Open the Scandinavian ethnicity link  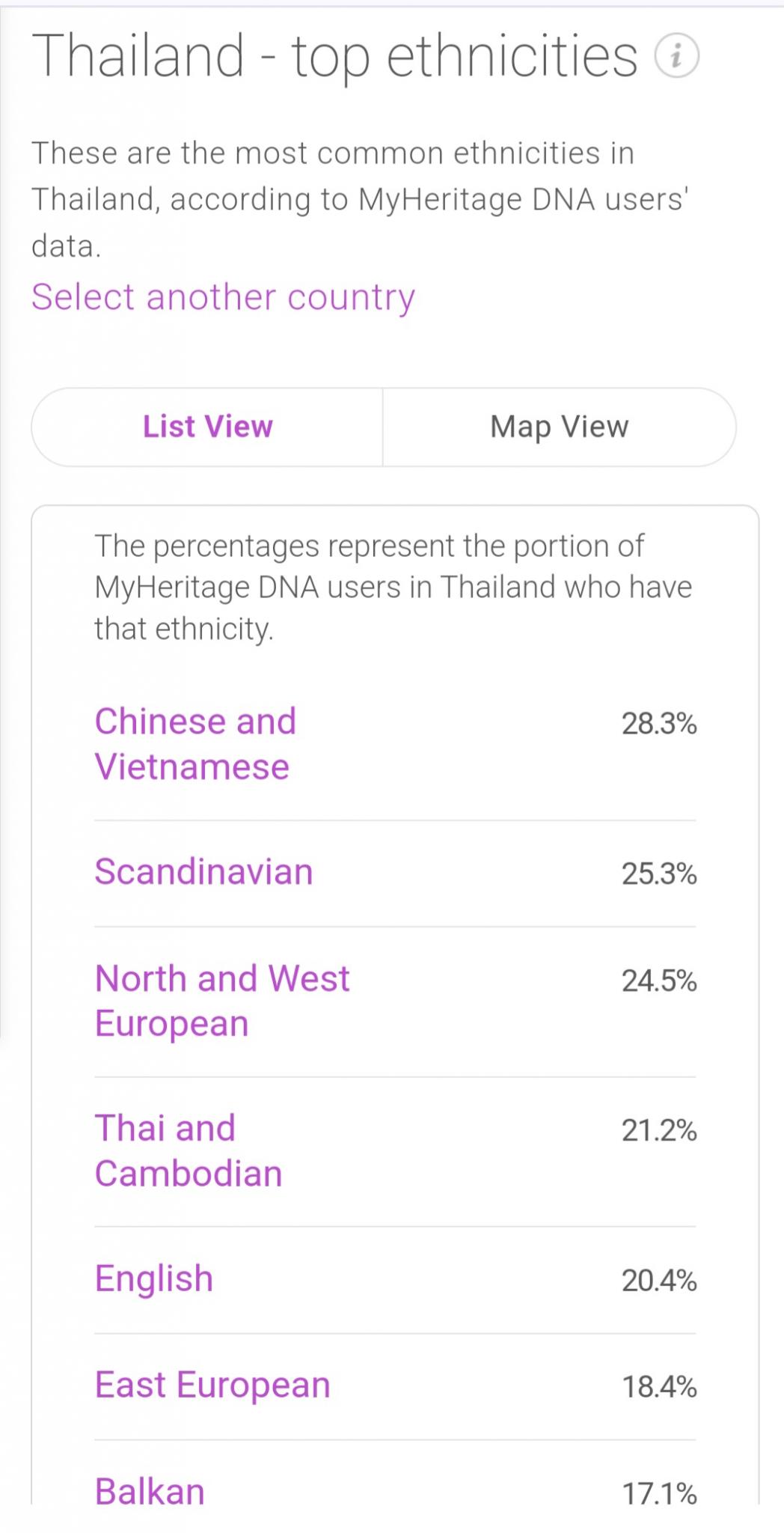(203, 872)
